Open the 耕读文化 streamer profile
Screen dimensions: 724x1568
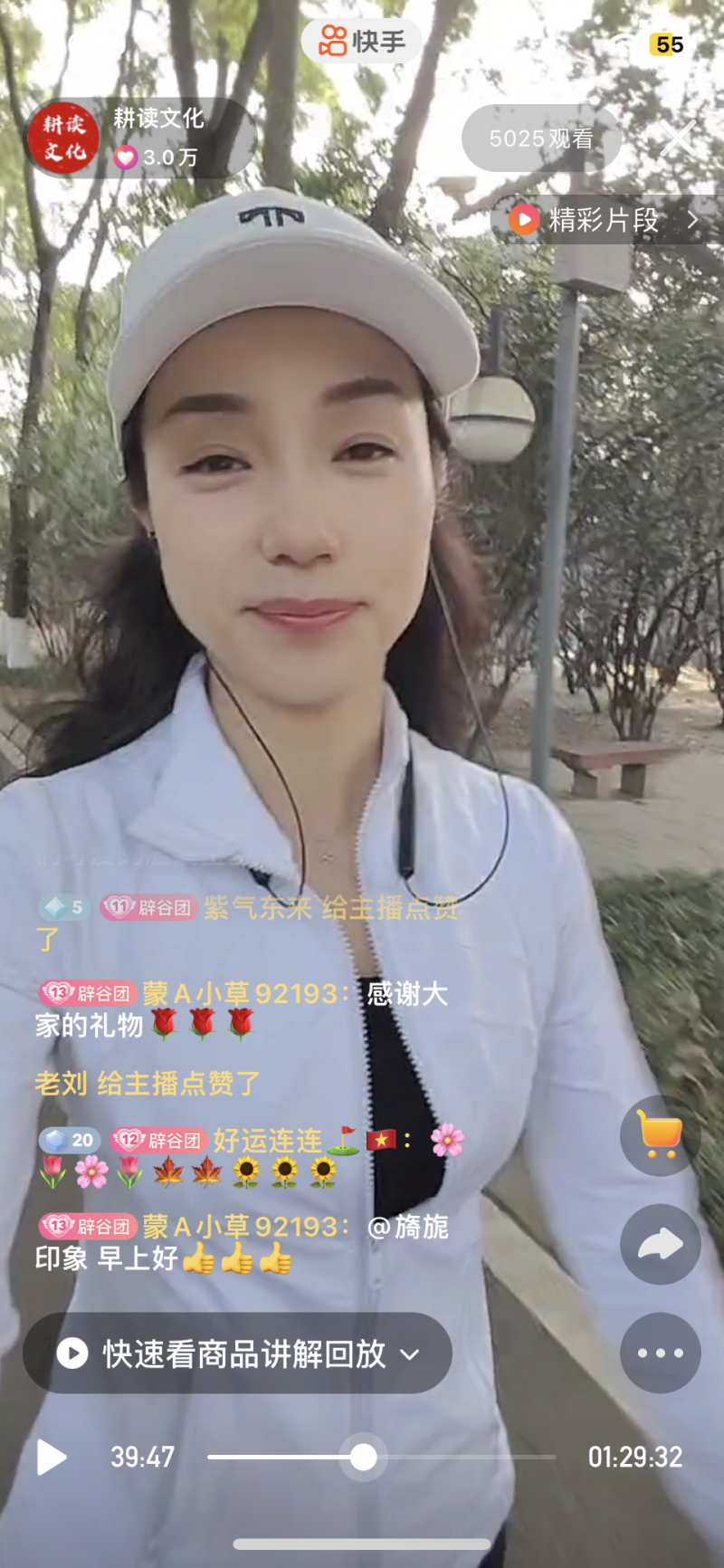(63, 139)
